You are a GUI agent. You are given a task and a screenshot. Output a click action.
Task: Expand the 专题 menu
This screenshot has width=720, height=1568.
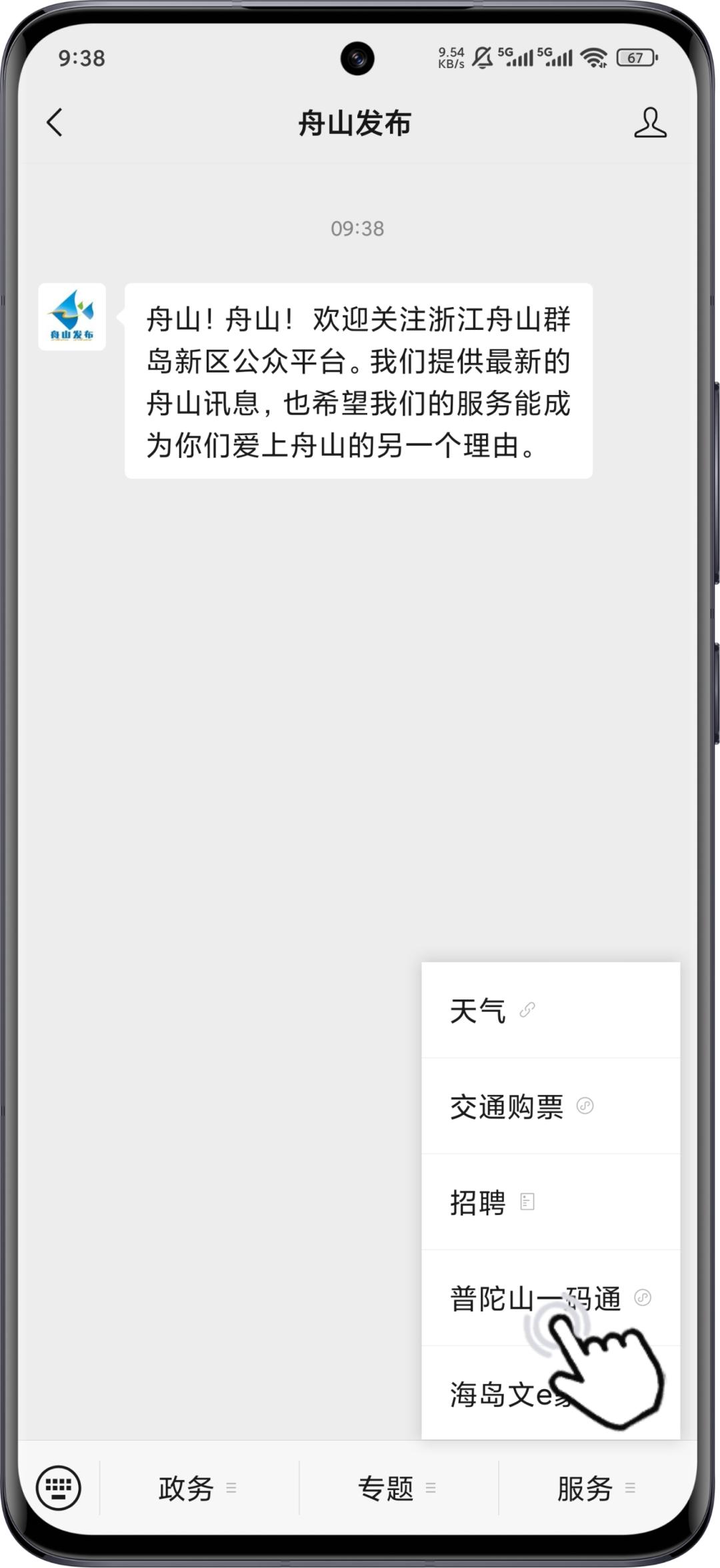399,1487
